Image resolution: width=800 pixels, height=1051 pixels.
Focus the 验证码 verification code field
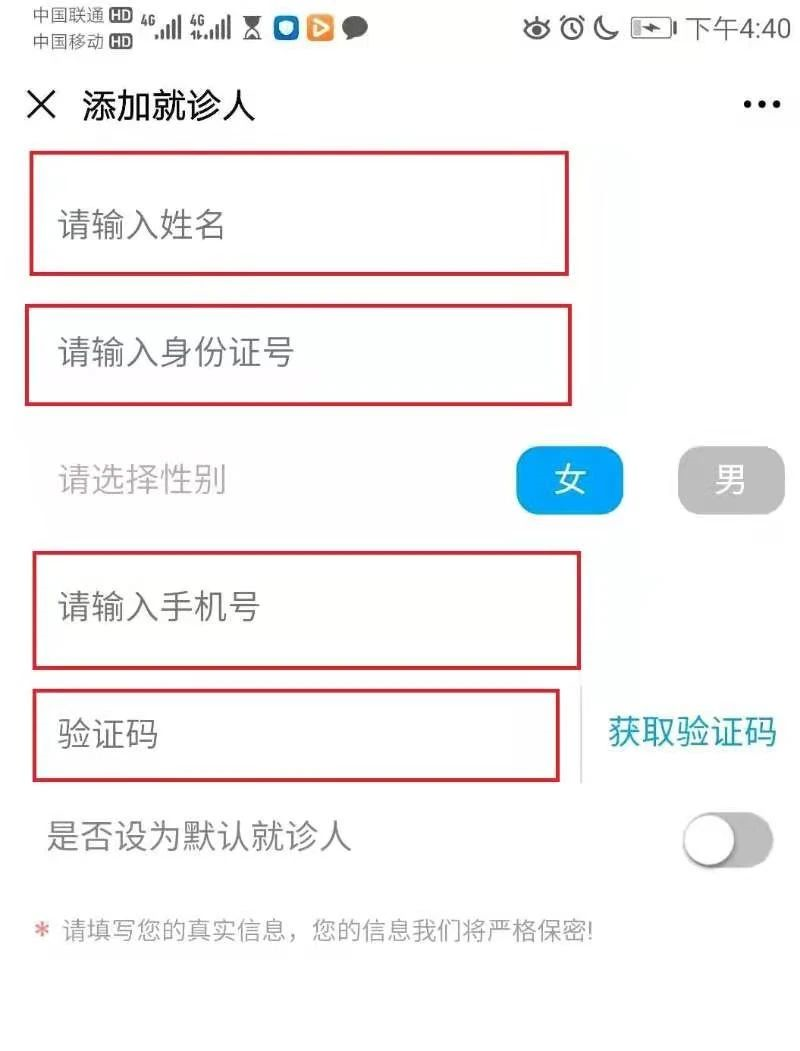click(296, 735)
